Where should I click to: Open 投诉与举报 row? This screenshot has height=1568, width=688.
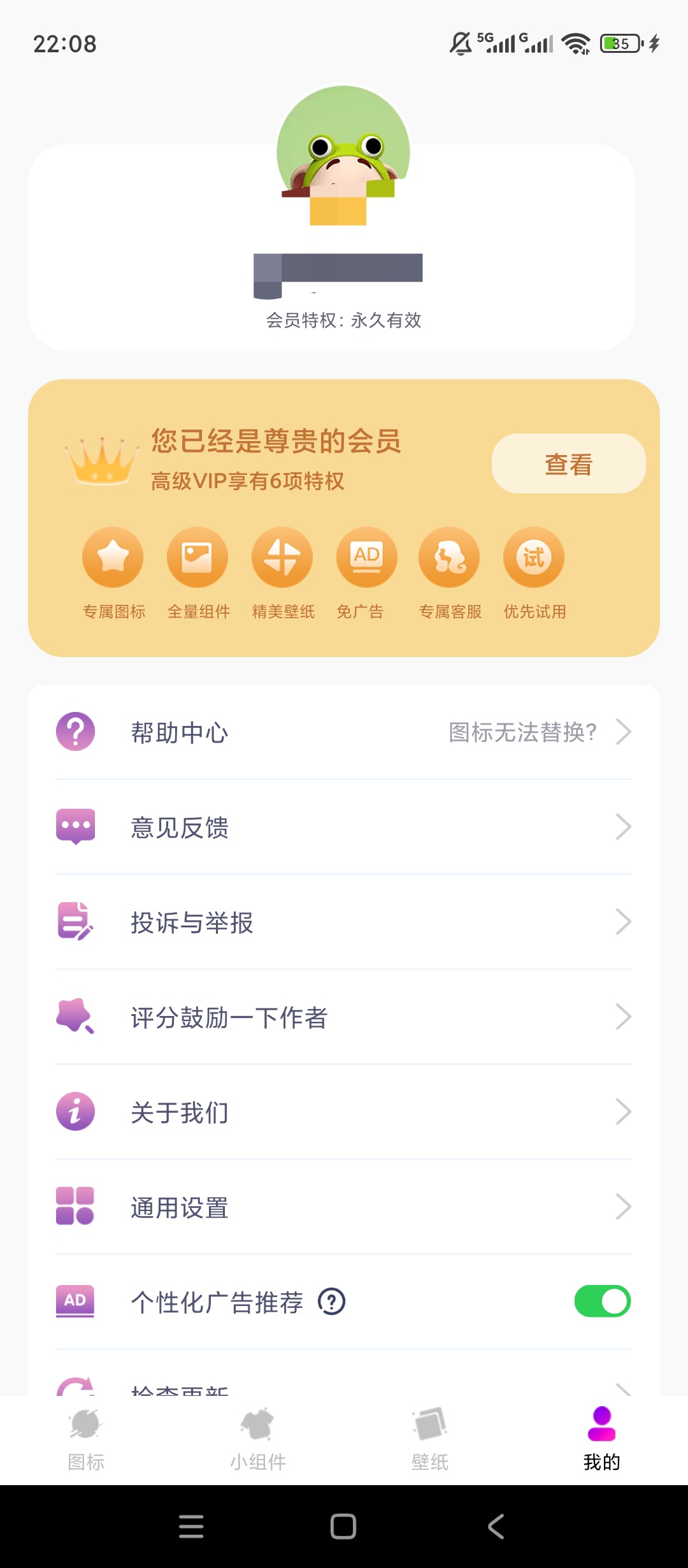344,922
